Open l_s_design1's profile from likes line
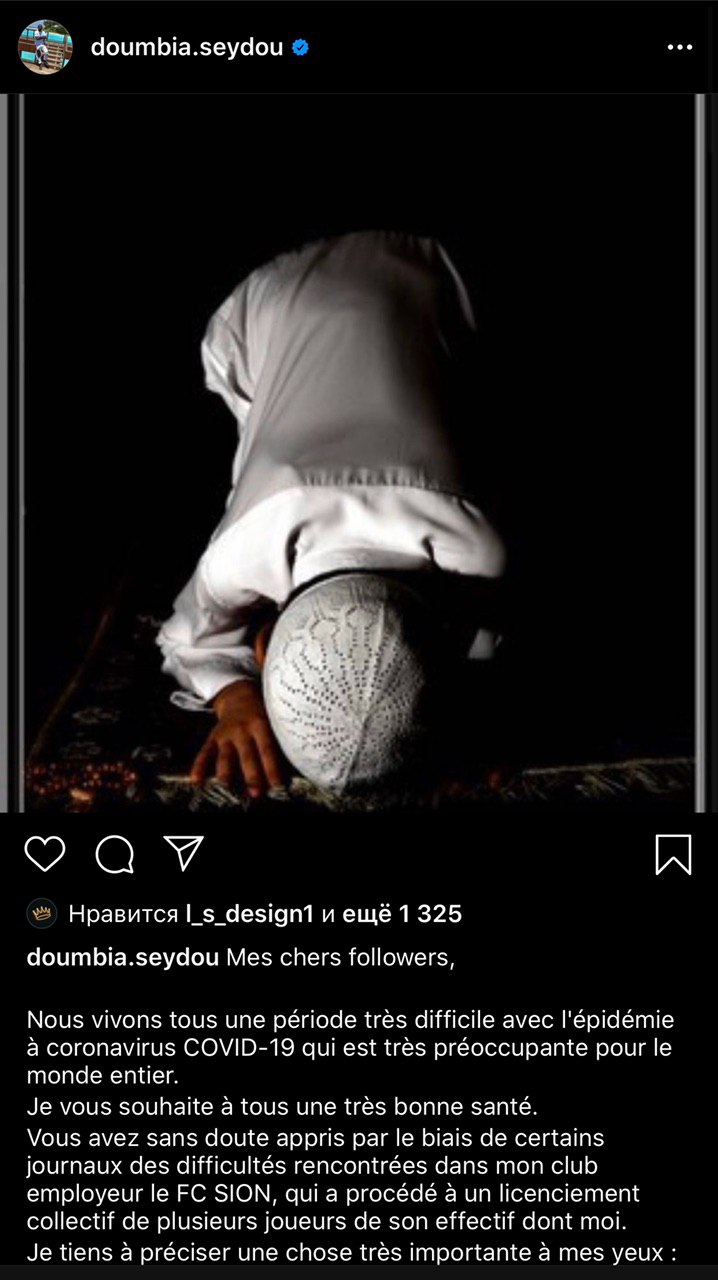This screenshot has height=1280, width=718. click(x=250, y=913)
